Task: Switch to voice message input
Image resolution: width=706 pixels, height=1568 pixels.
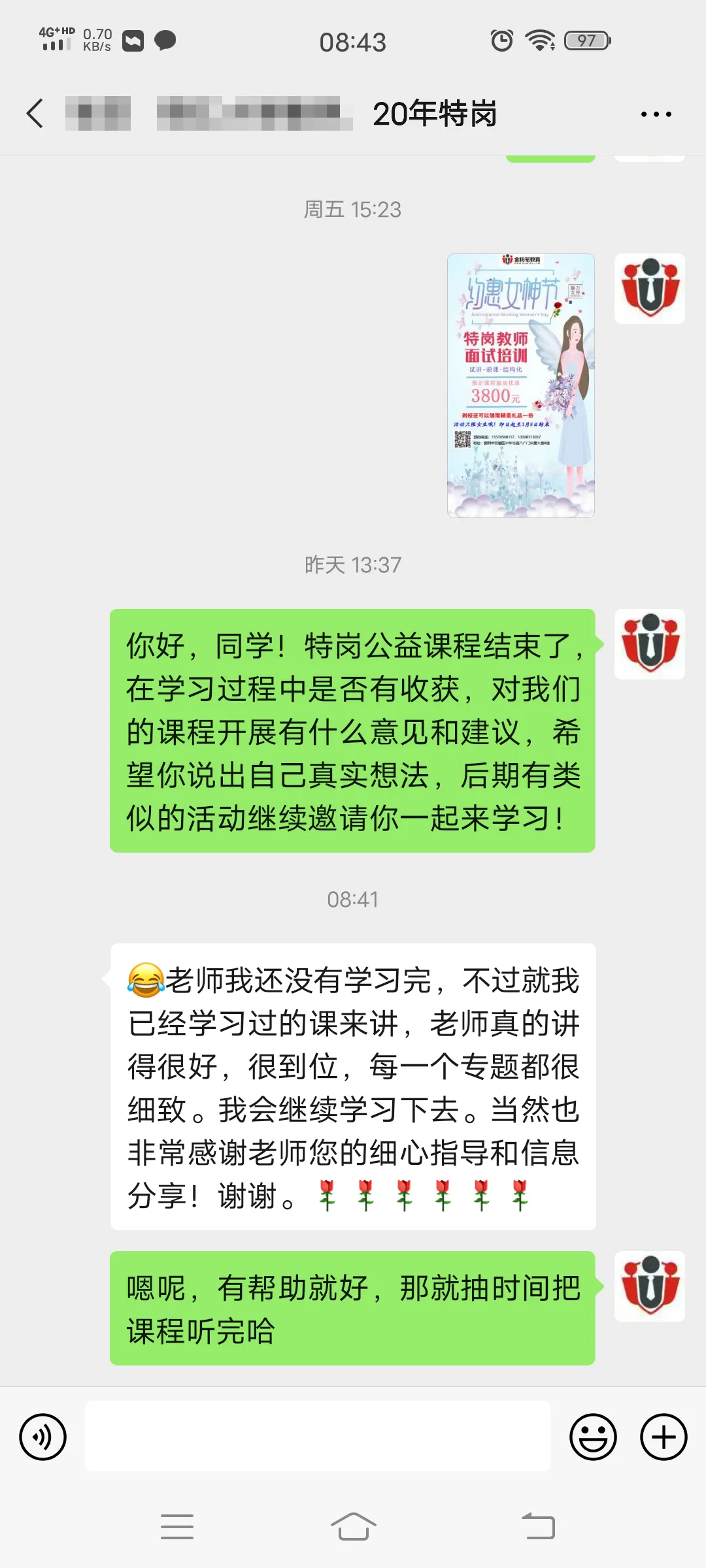Action: [43, 1437]
